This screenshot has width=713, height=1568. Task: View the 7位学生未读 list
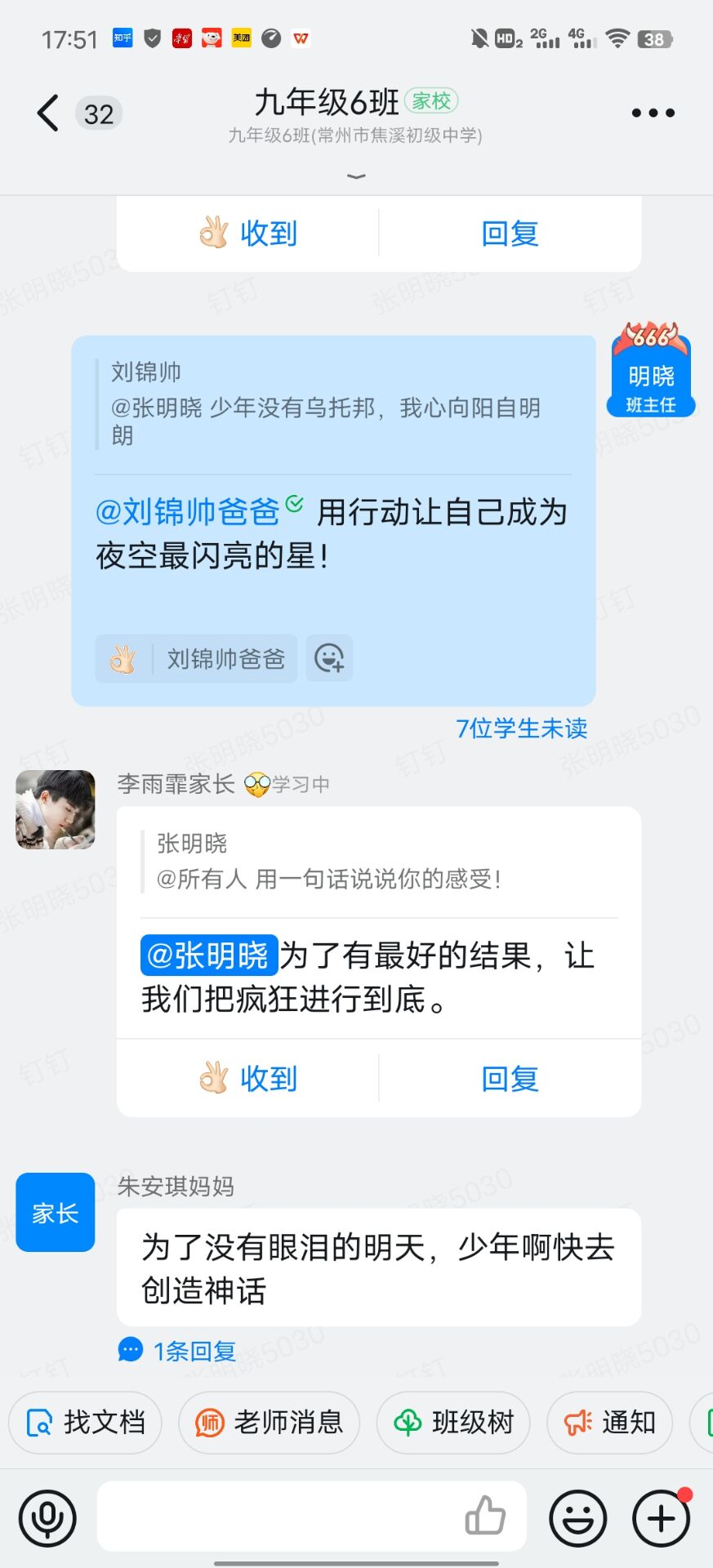(521, 728)
